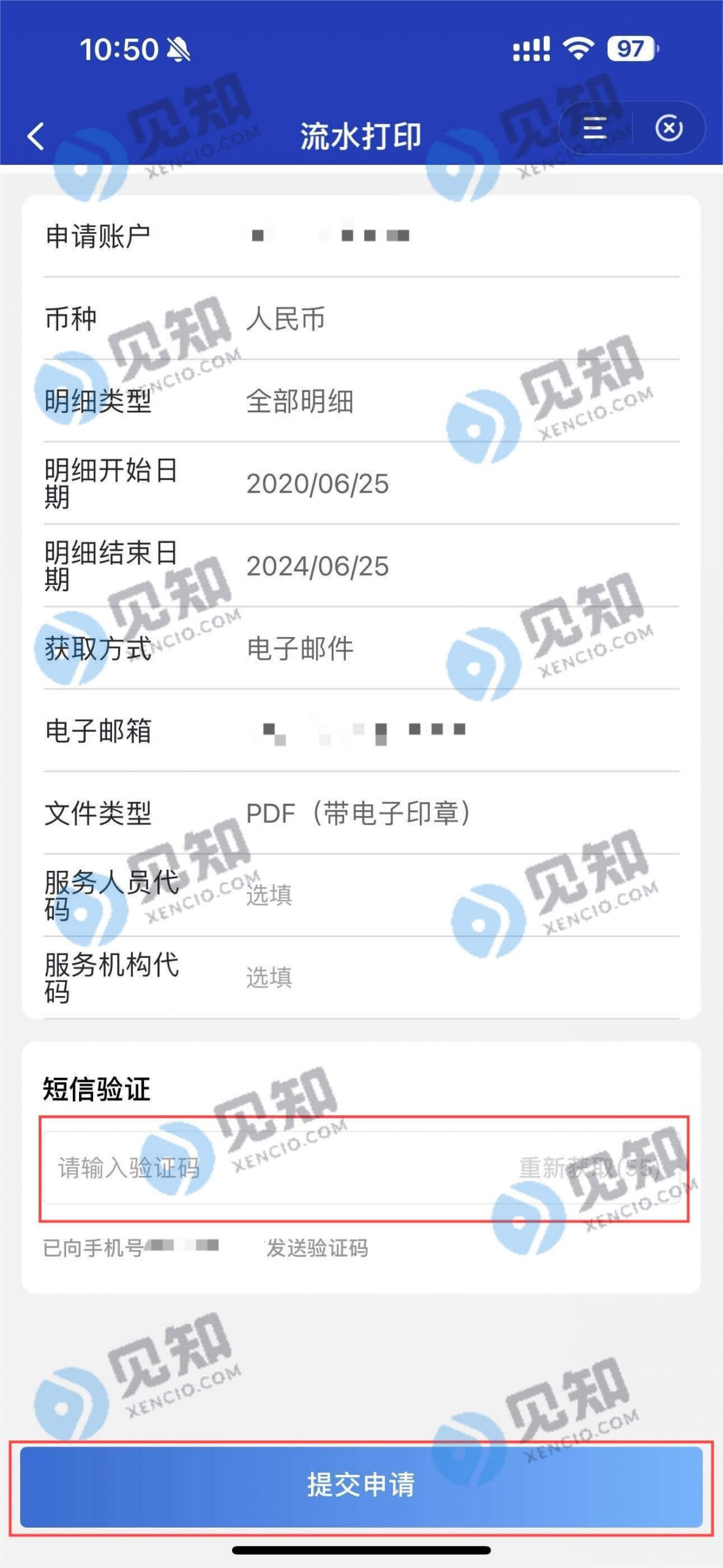This screenshot has height=1568, width=723.
Task: Tap 重新获取 to resend code
Action: (x=589, y=1168)
